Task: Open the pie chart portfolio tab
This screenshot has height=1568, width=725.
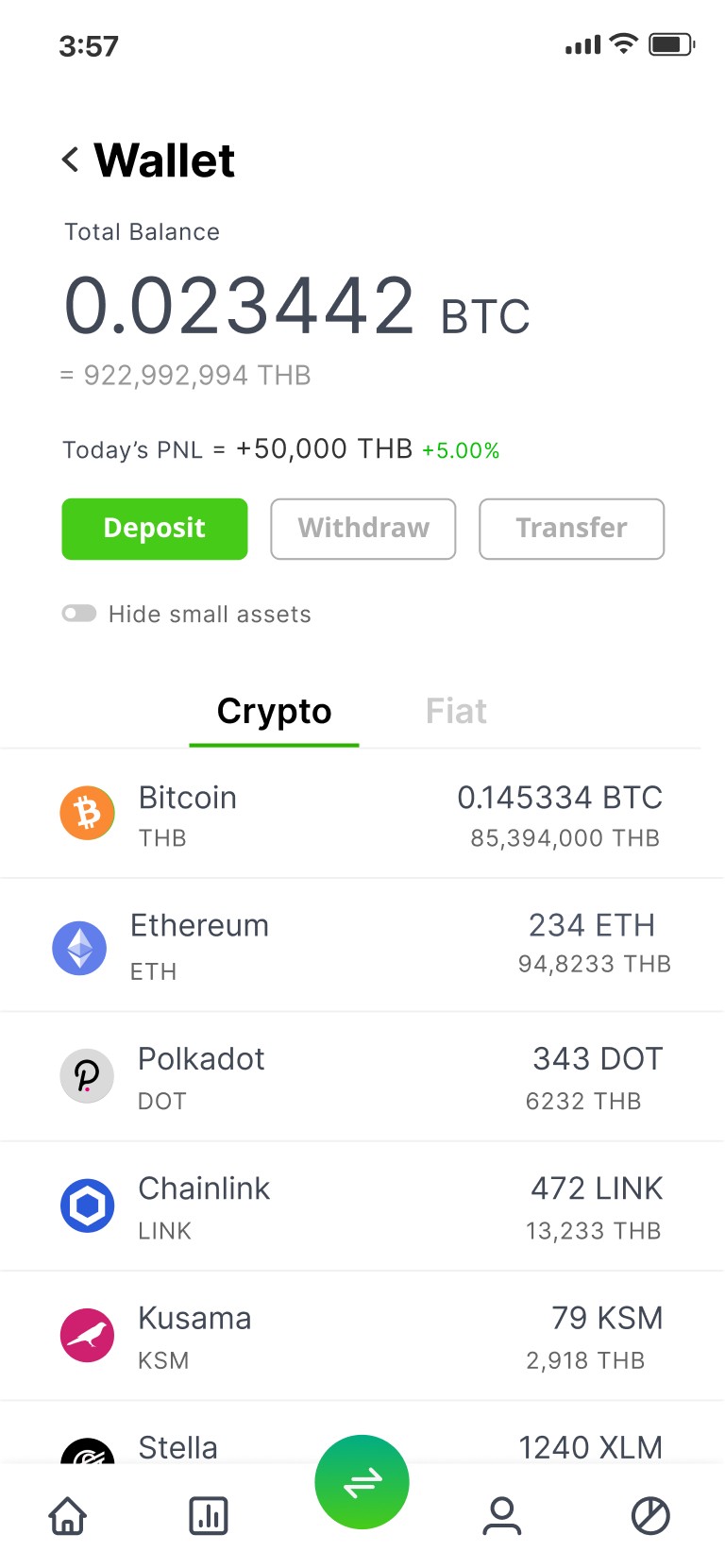Action: click(650, 1515)
